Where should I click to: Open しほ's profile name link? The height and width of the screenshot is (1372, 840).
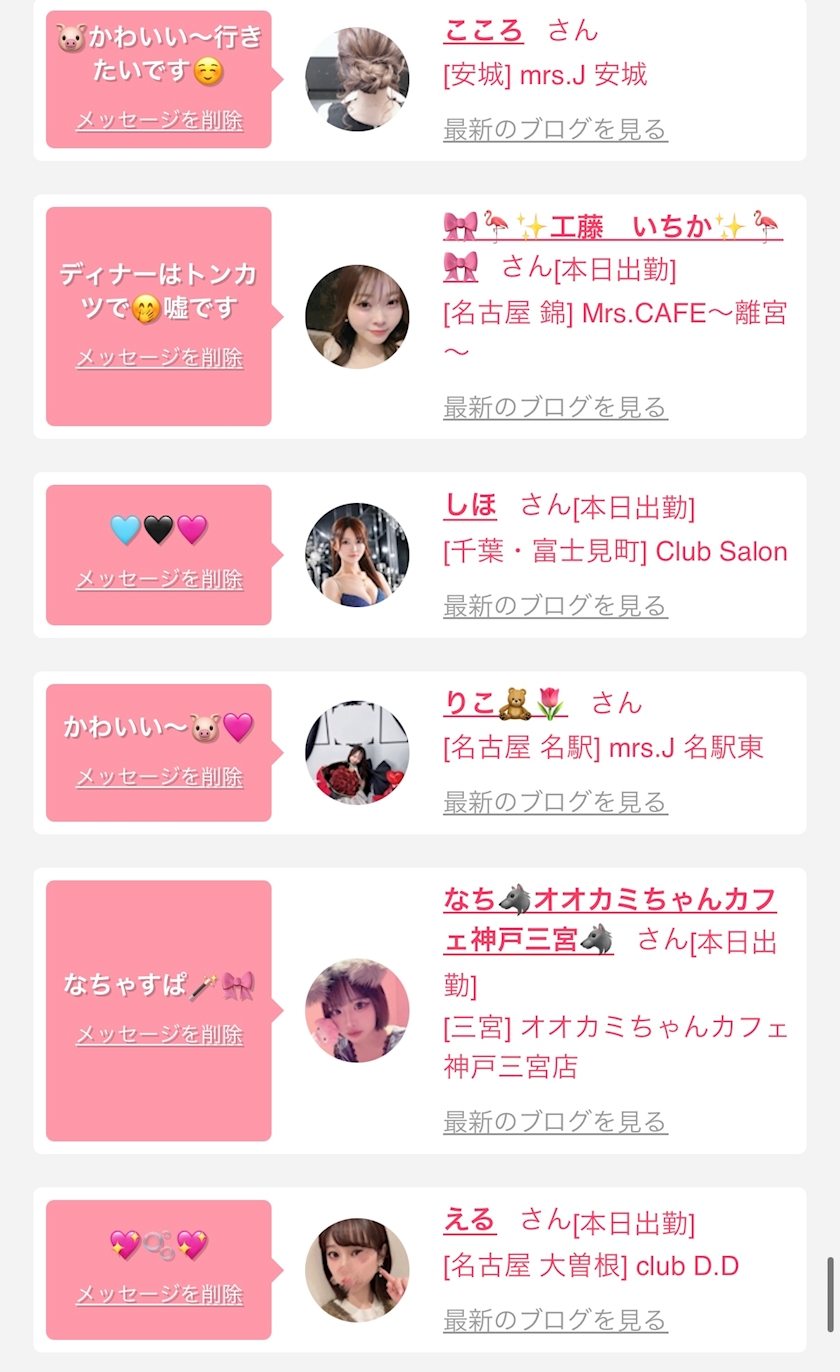(x=470, y=506)
